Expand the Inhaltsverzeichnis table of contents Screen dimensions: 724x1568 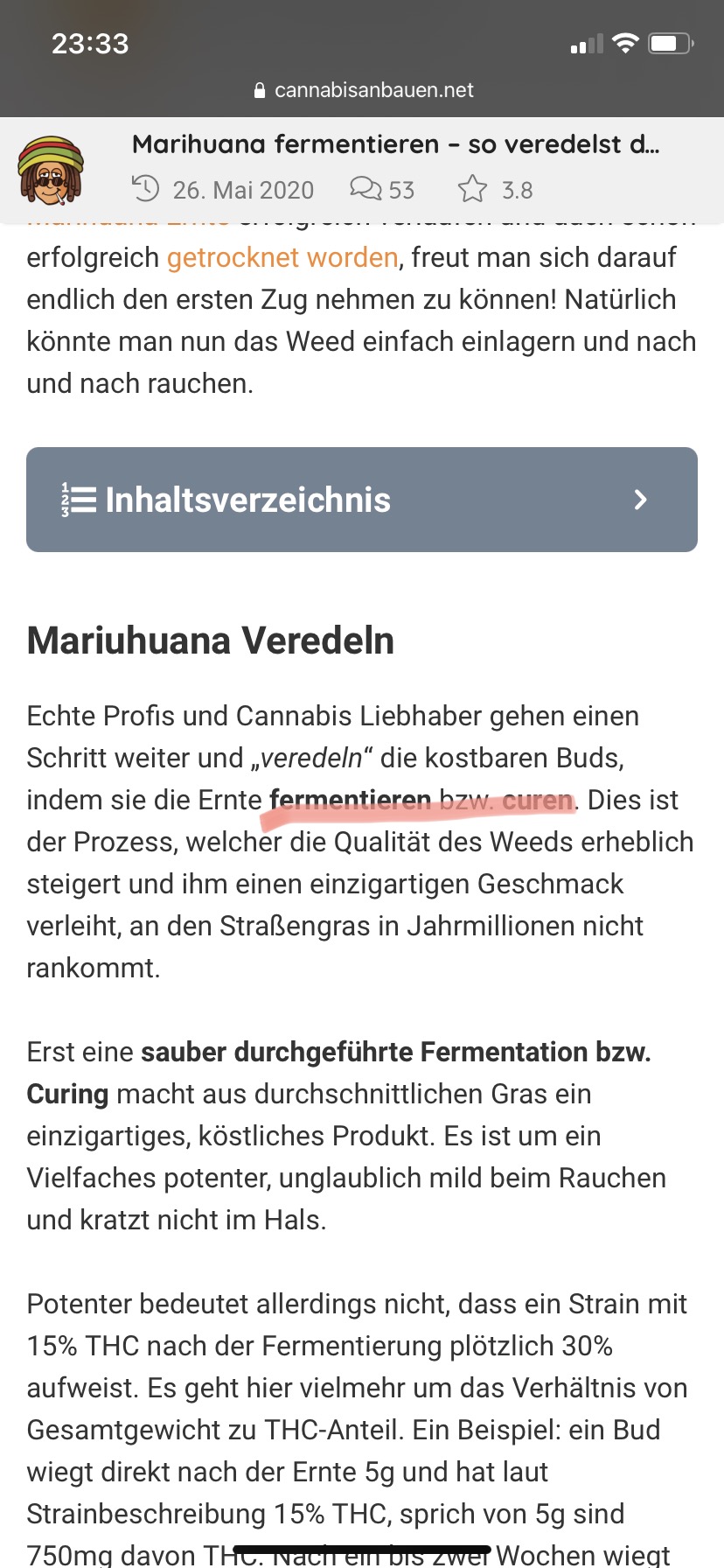coord(362,500)
